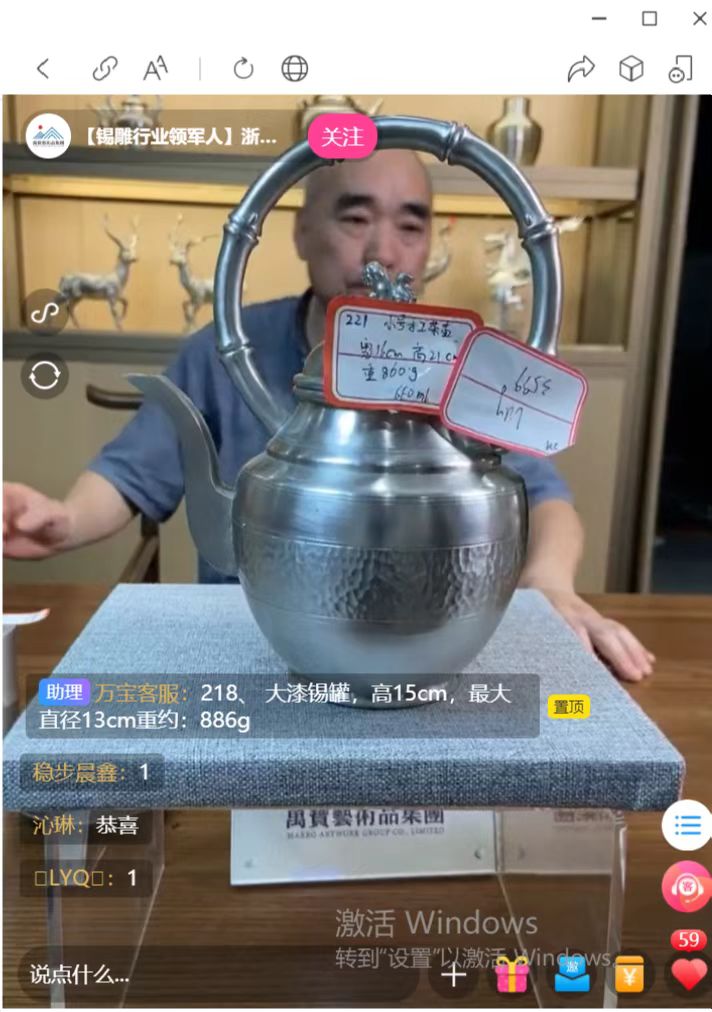Viewport: 712px width, 1012px height.
Task: Copy the page link with the chain icon
Action: tap(104, 68)
